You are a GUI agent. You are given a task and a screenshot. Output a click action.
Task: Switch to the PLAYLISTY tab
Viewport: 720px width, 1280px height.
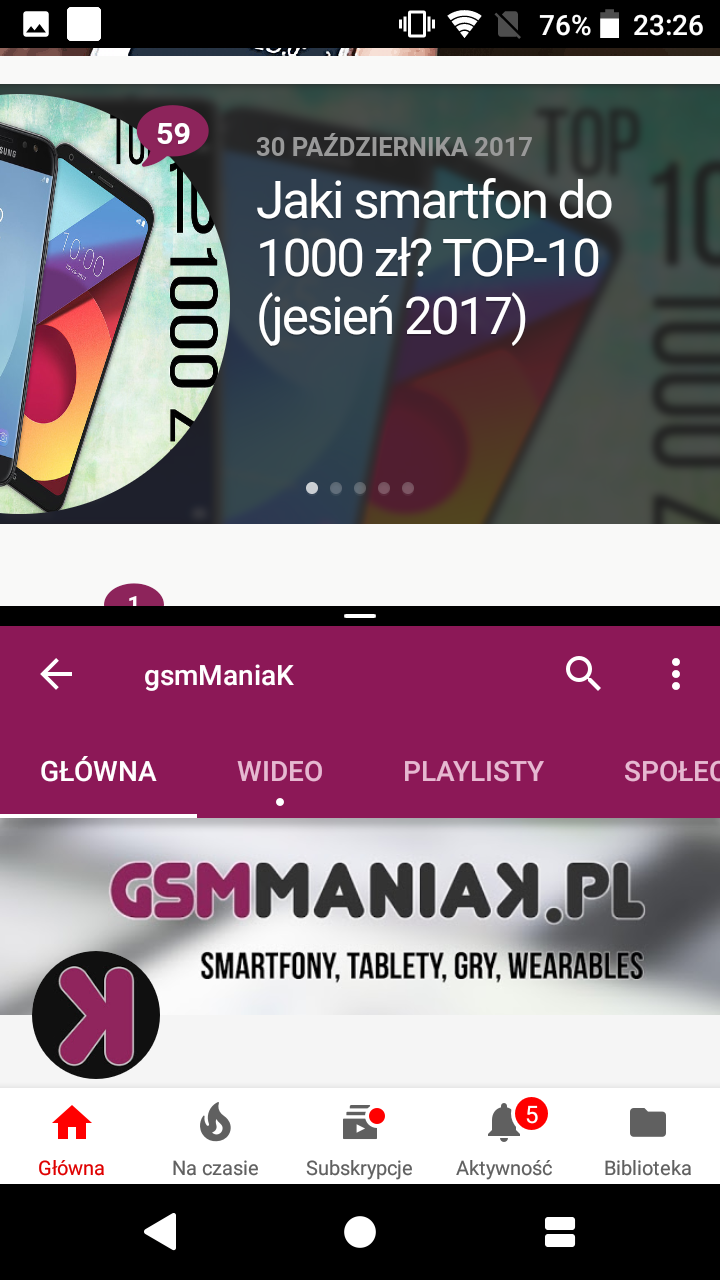473,771
